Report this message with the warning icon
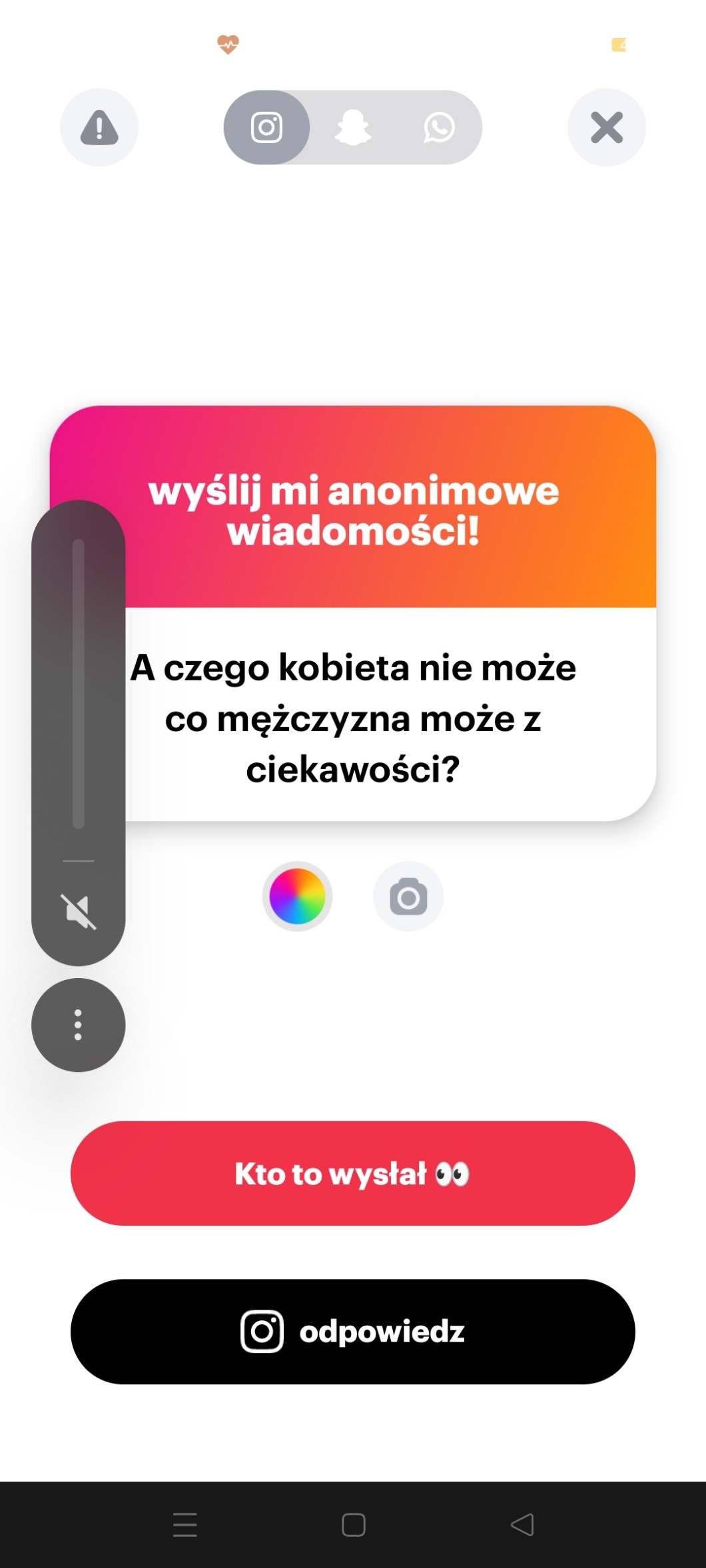Screen dimensions: 706x1568 coord(99,127)
